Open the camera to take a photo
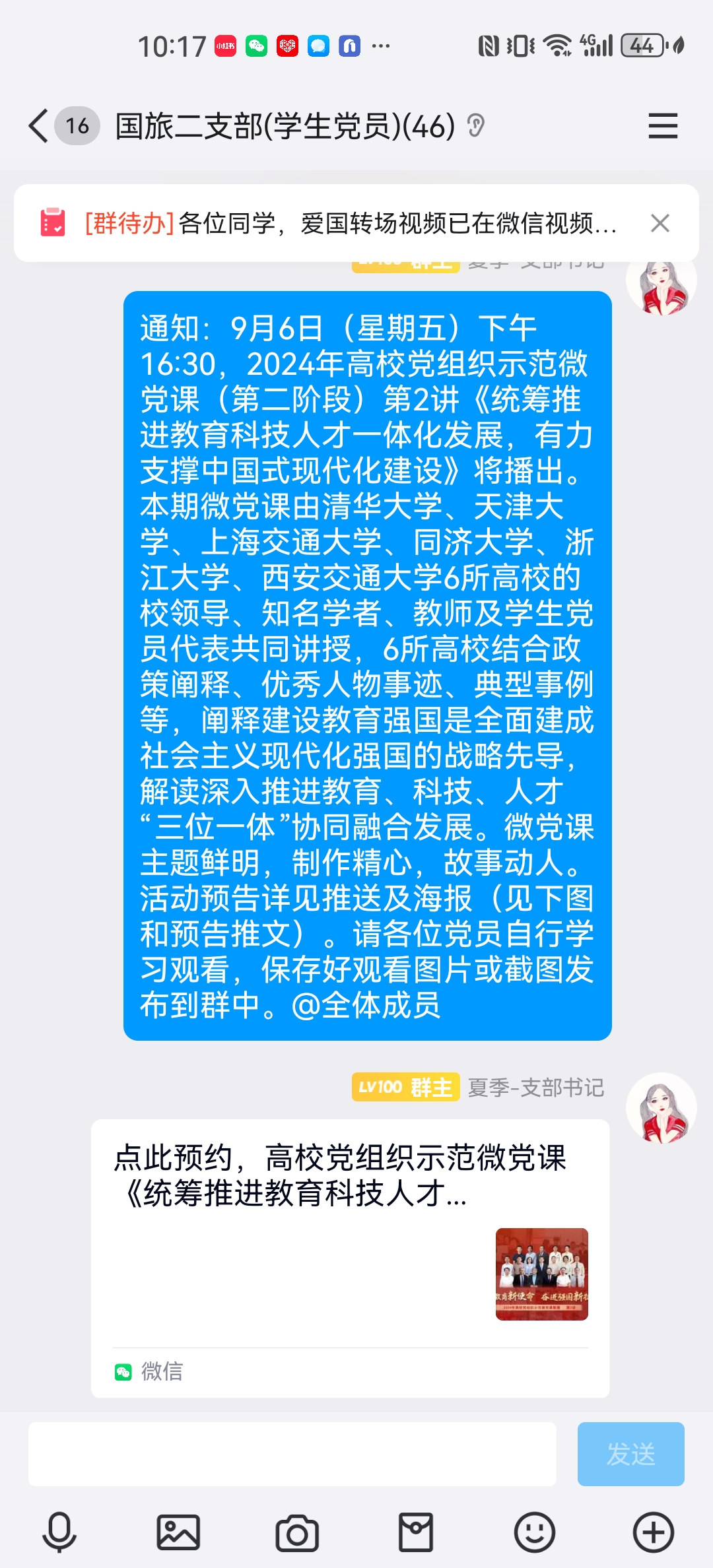The height and width of the screenshot is (1568, 713). click(x=297, y=1532)
